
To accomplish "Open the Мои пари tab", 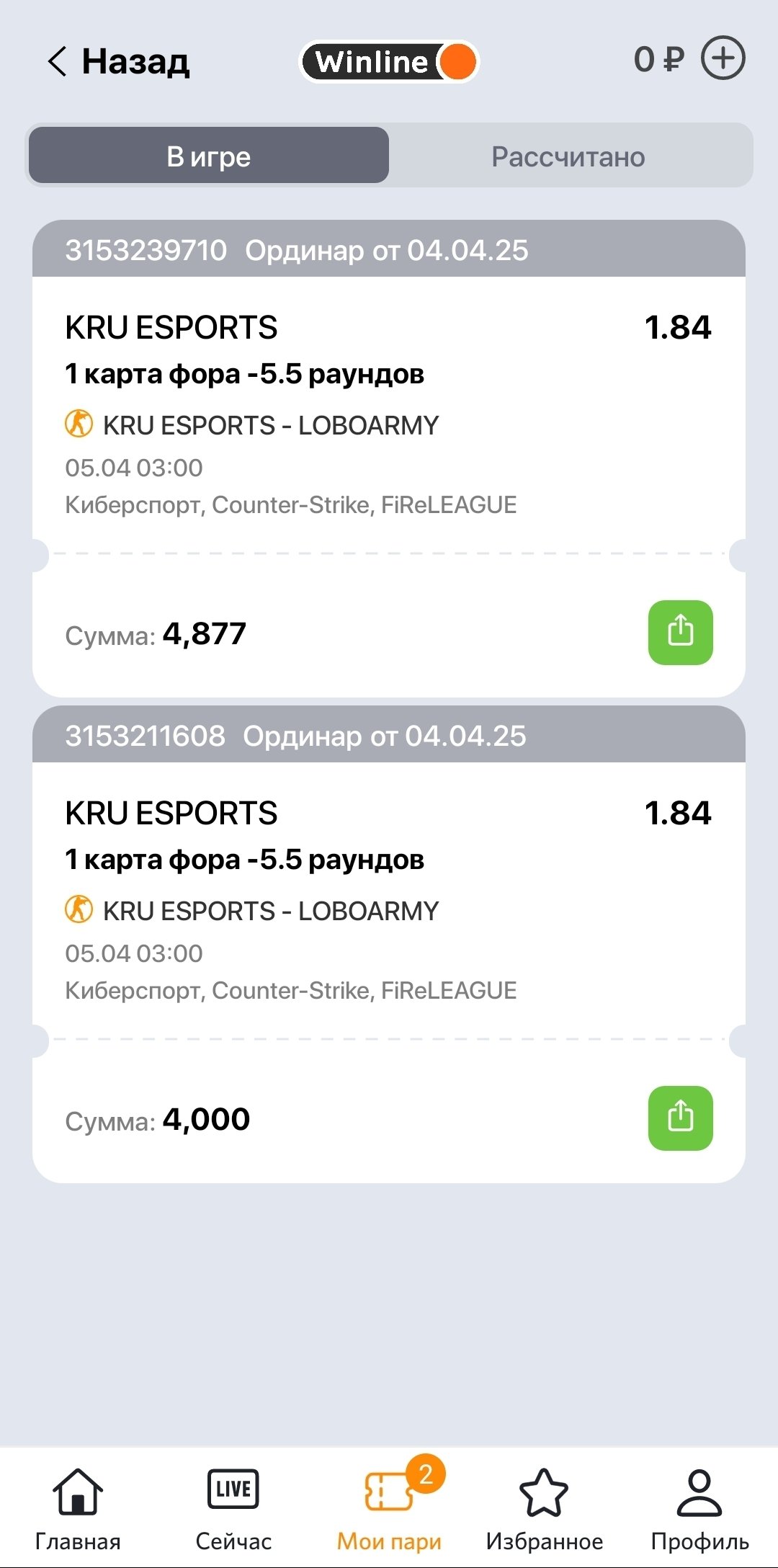I will click(389, 1507).
